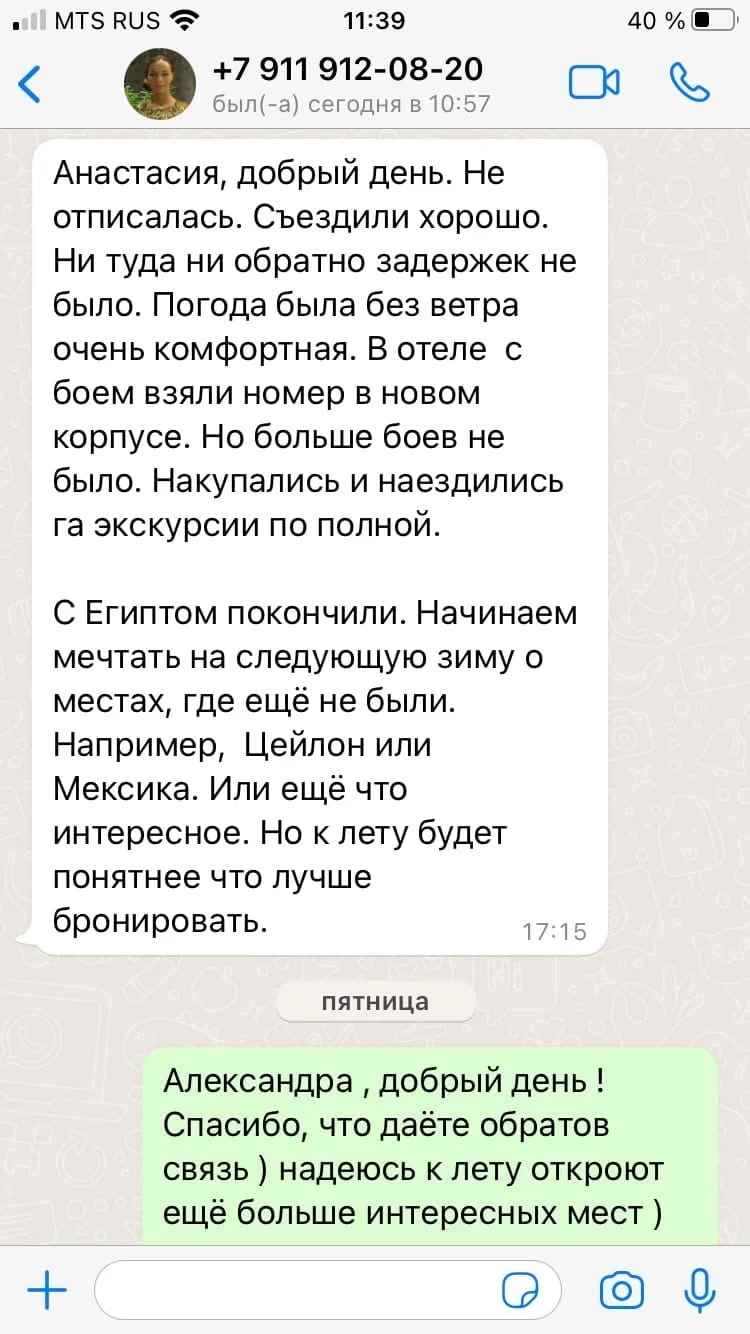Open the attachment plus menu
This screenshot has height=1334, width=750.
pos(46,1290)
